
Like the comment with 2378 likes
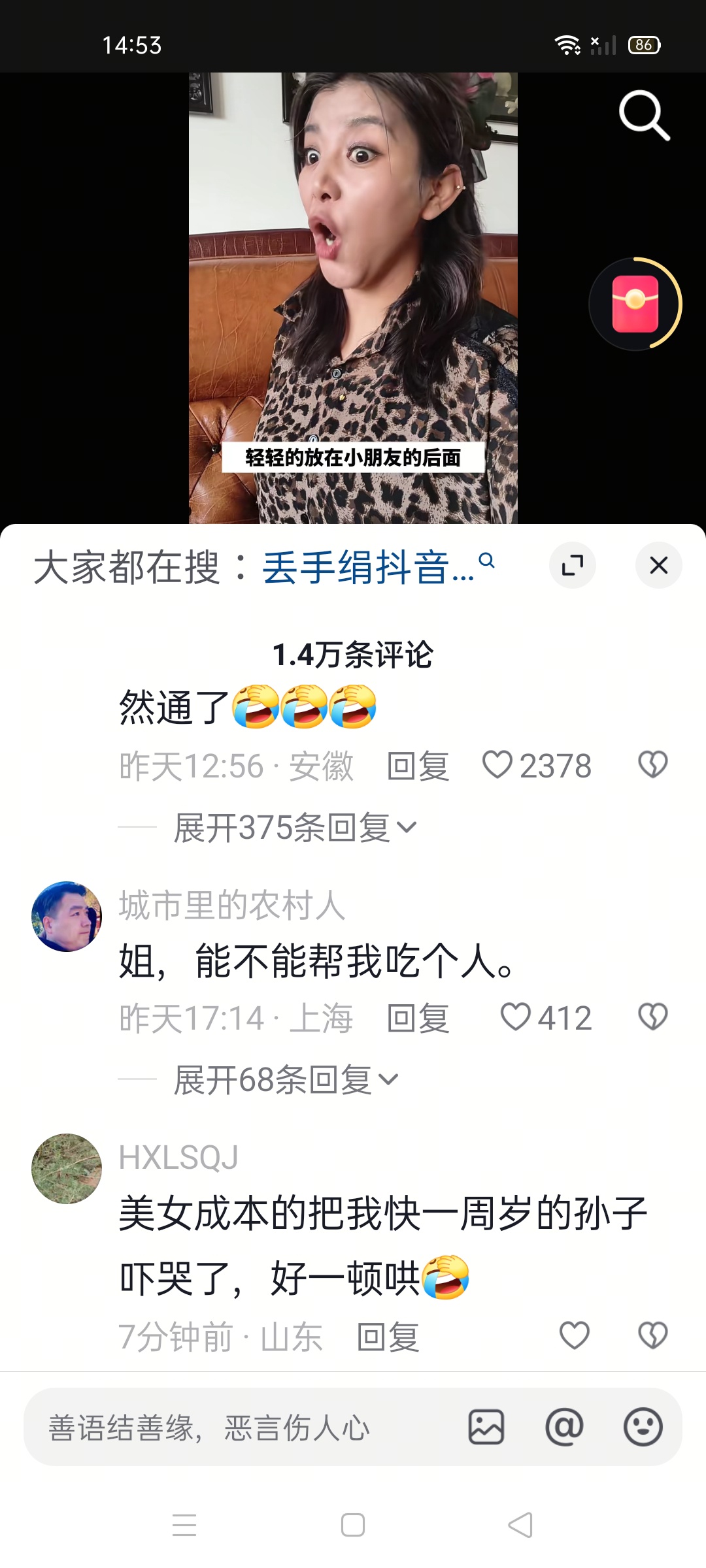coord(497,765)
